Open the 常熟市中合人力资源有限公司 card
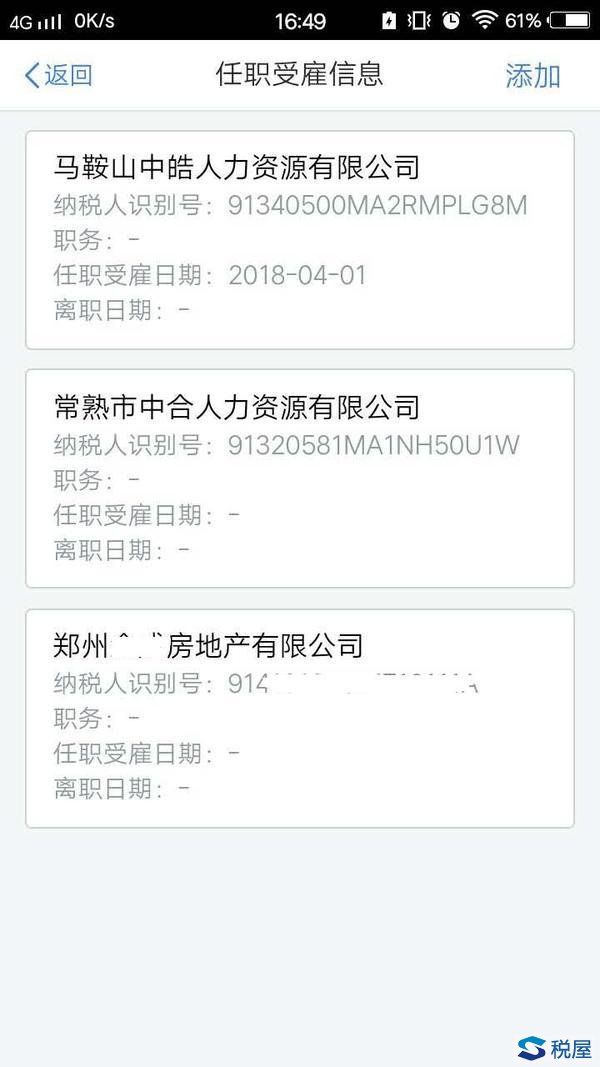Viewport: 600px width, 1067px height. [299, 478]
